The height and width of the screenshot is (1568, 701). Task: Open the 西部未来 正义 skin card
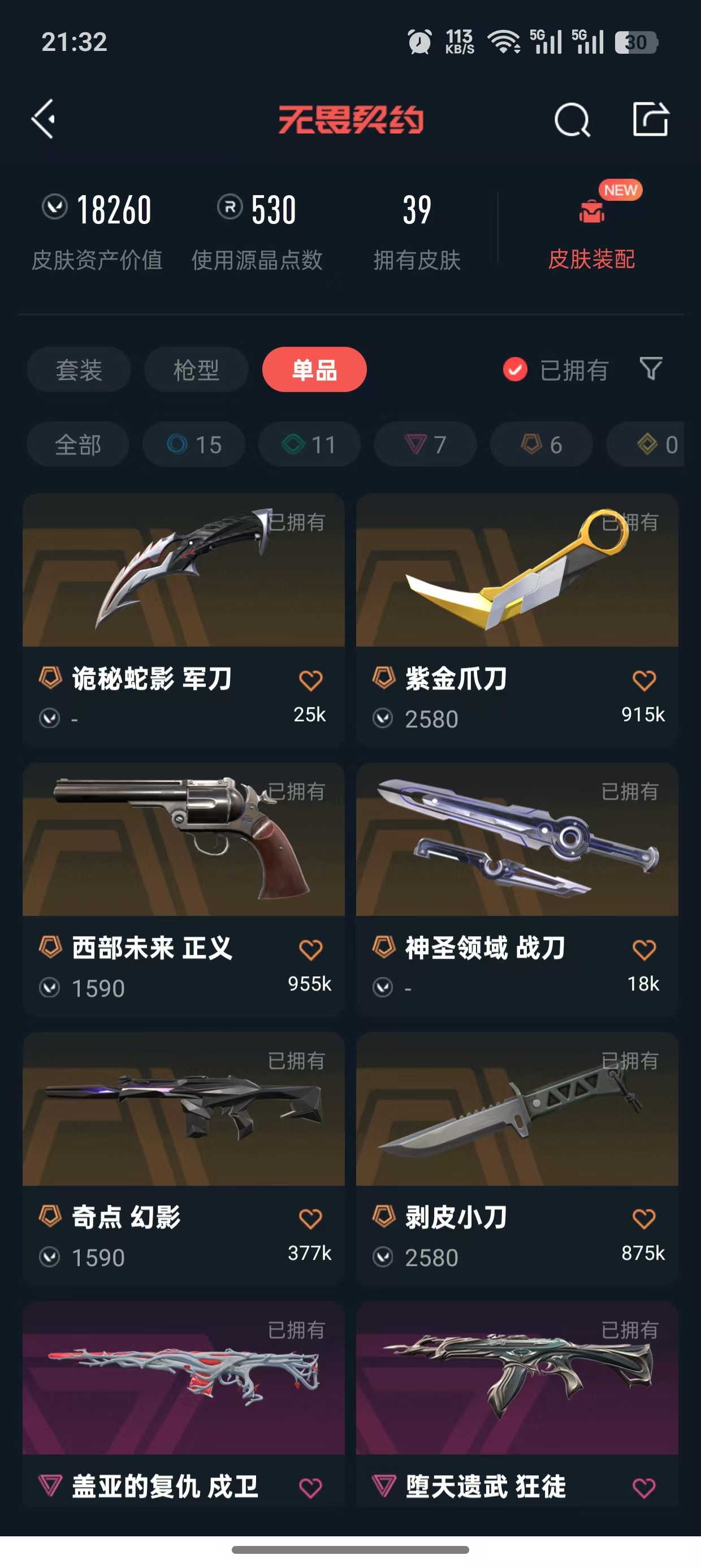pyautogui.click(x=184, y=889)
